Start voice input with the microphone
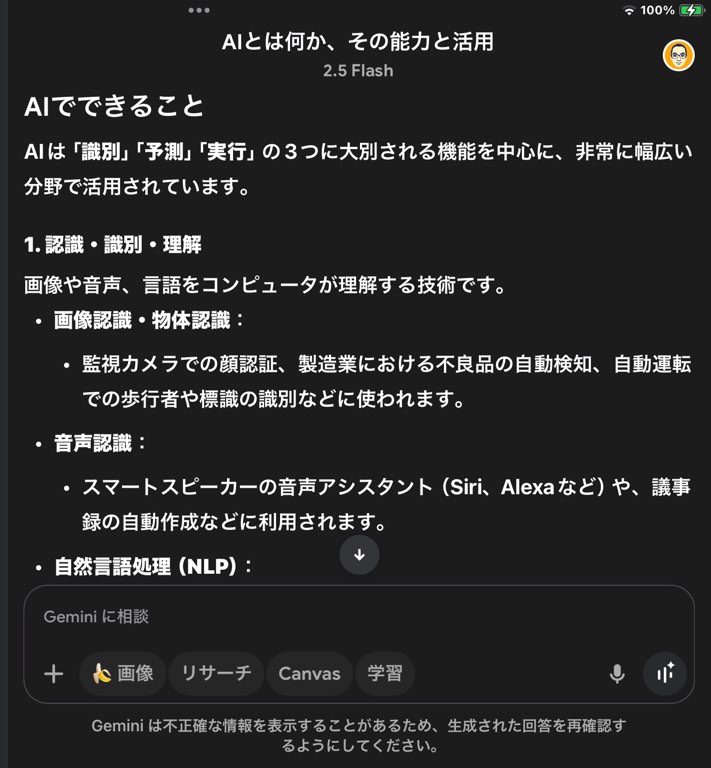The height and width of the screenshot is (768, 711). tap(617, 673)
